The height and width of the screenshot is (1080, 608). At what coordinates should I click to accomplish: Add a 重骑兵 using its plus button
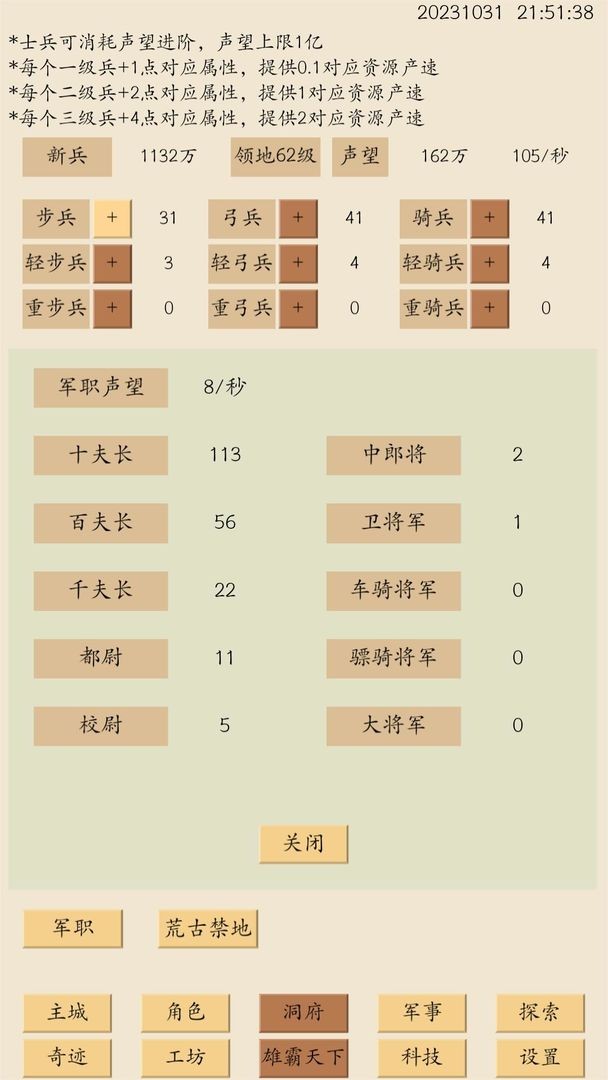coord(490,308)
